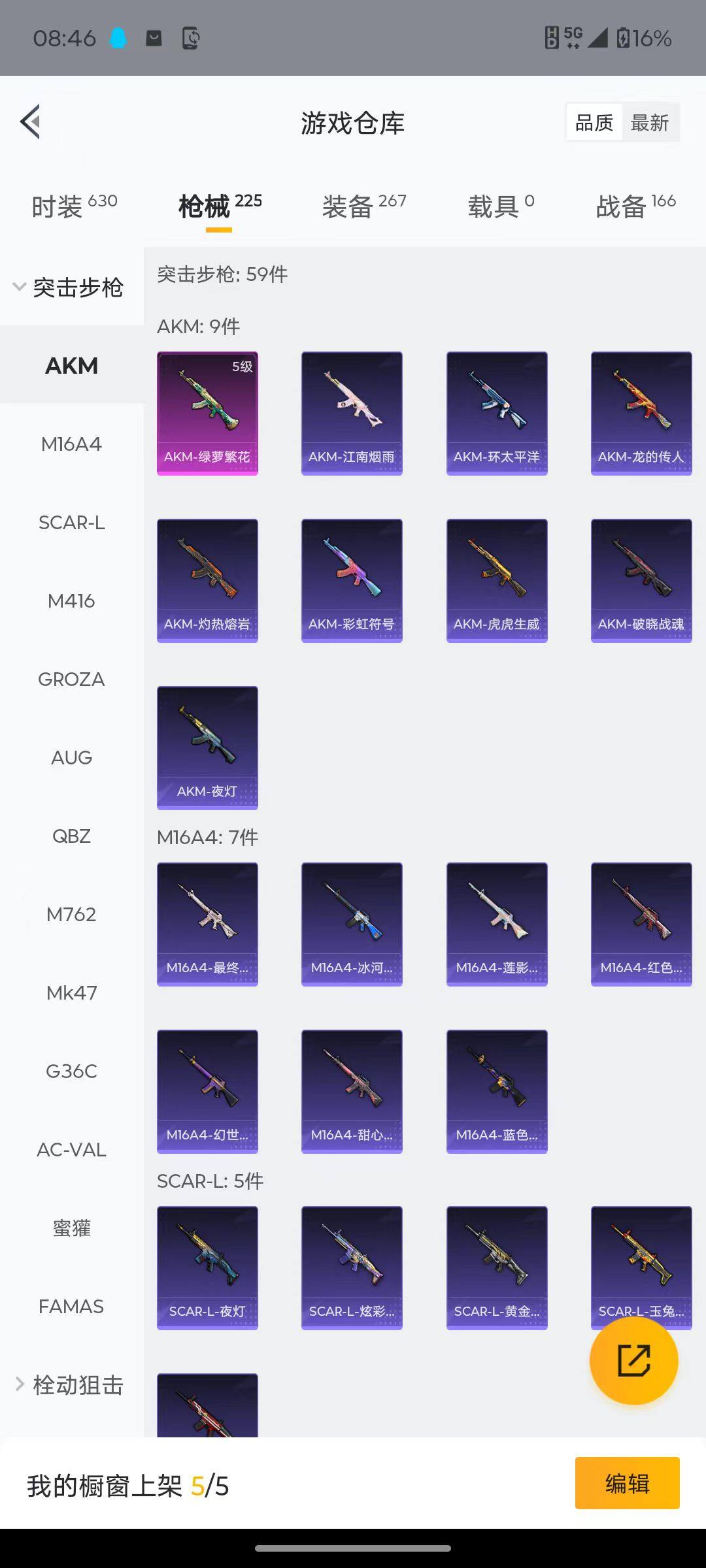Viewport: 706px width, 1568px height.
Task: Select FAMAS in the weapon list
Action: click(x=71, y=1307)
